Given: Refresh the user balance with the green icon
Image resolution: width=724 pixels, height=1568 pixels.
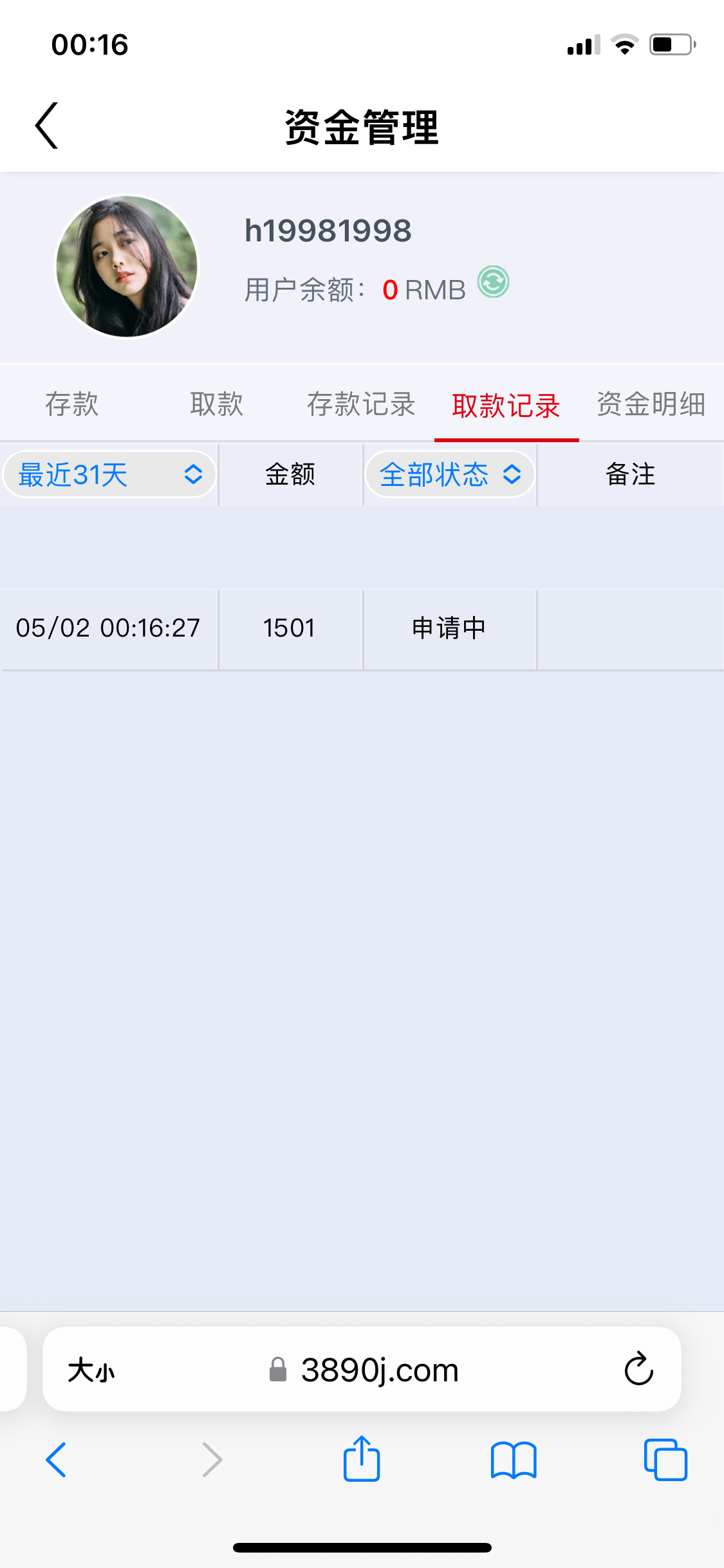Looking at the screenshot, I should [x=492, y=281].
